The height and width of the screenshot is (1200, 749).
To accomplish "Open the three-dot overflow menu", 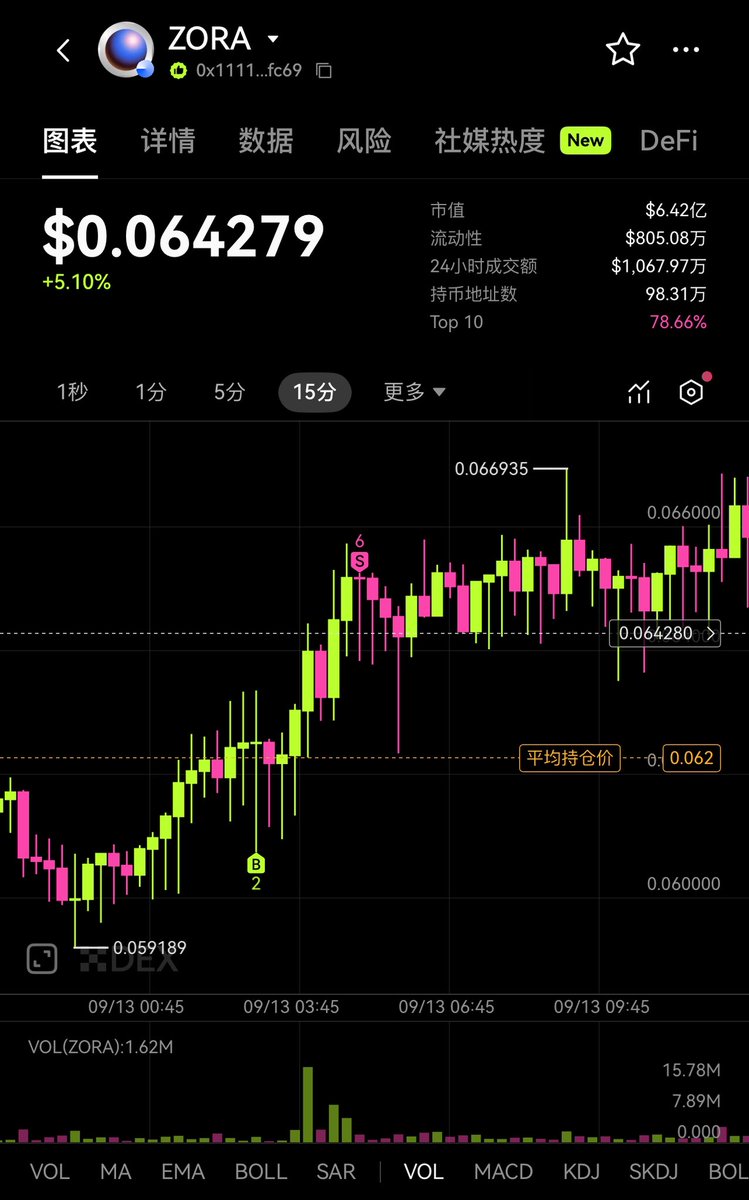I will tap(686, 49).
